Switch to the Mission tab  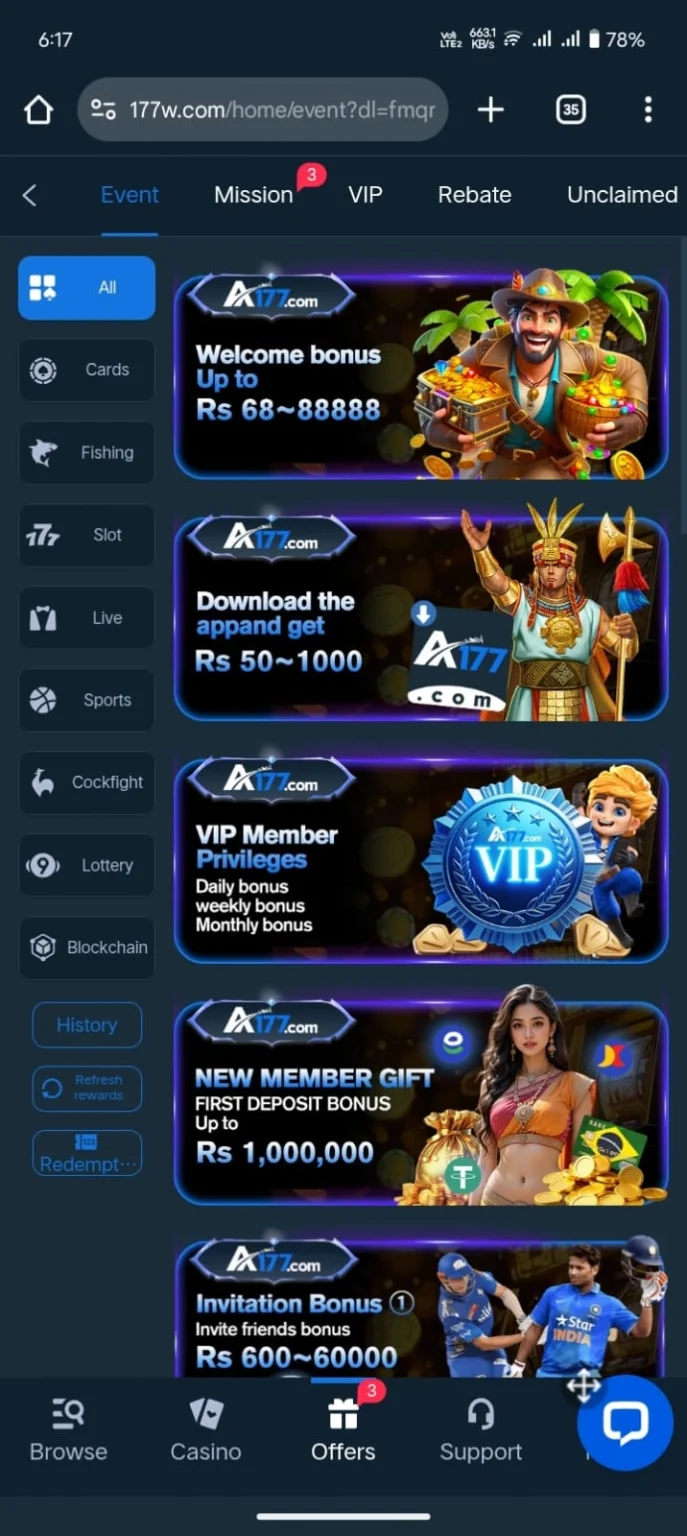[x=254, y=195]
